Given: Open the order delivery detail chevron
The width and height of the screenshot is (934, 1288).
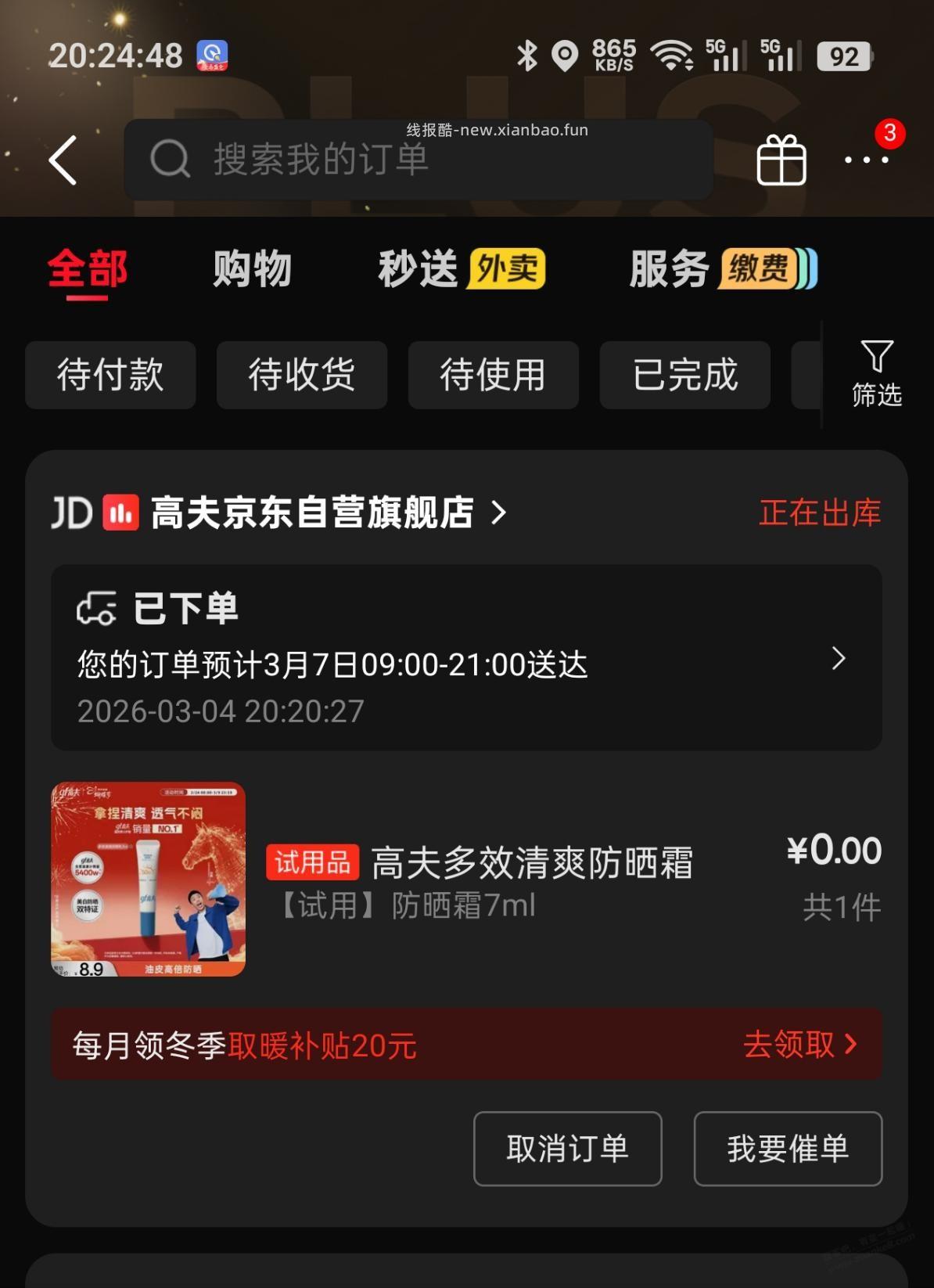Looking at the screenshot, I should [x=839, y=660].
